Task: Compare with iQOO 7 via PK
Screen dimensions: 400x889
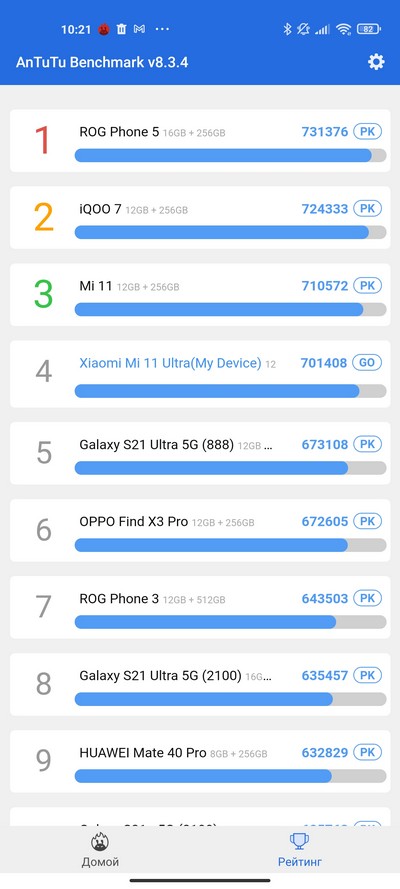Action: 367,209
